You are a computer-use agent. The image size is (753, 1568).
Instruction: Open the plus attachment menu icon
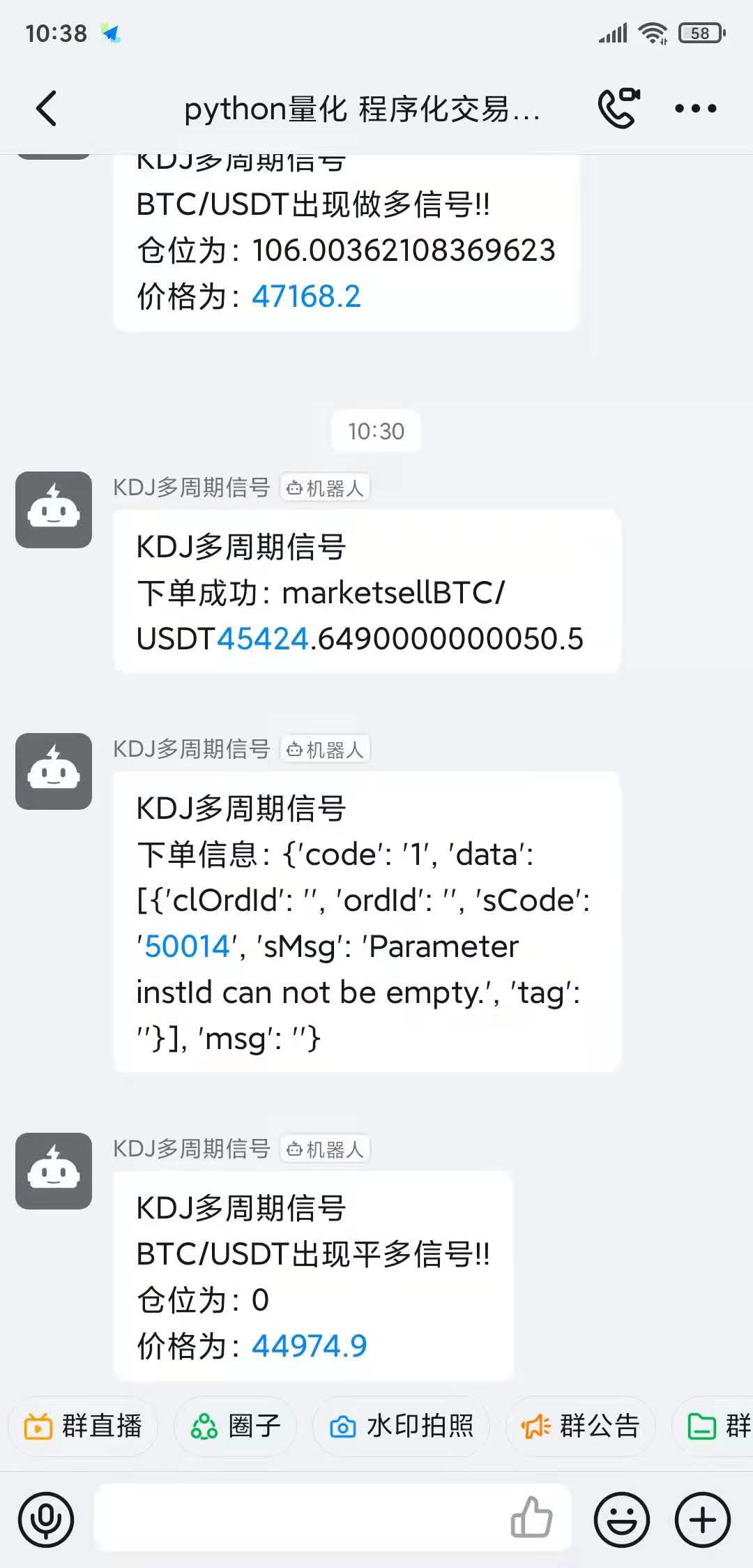[701, 1521]
